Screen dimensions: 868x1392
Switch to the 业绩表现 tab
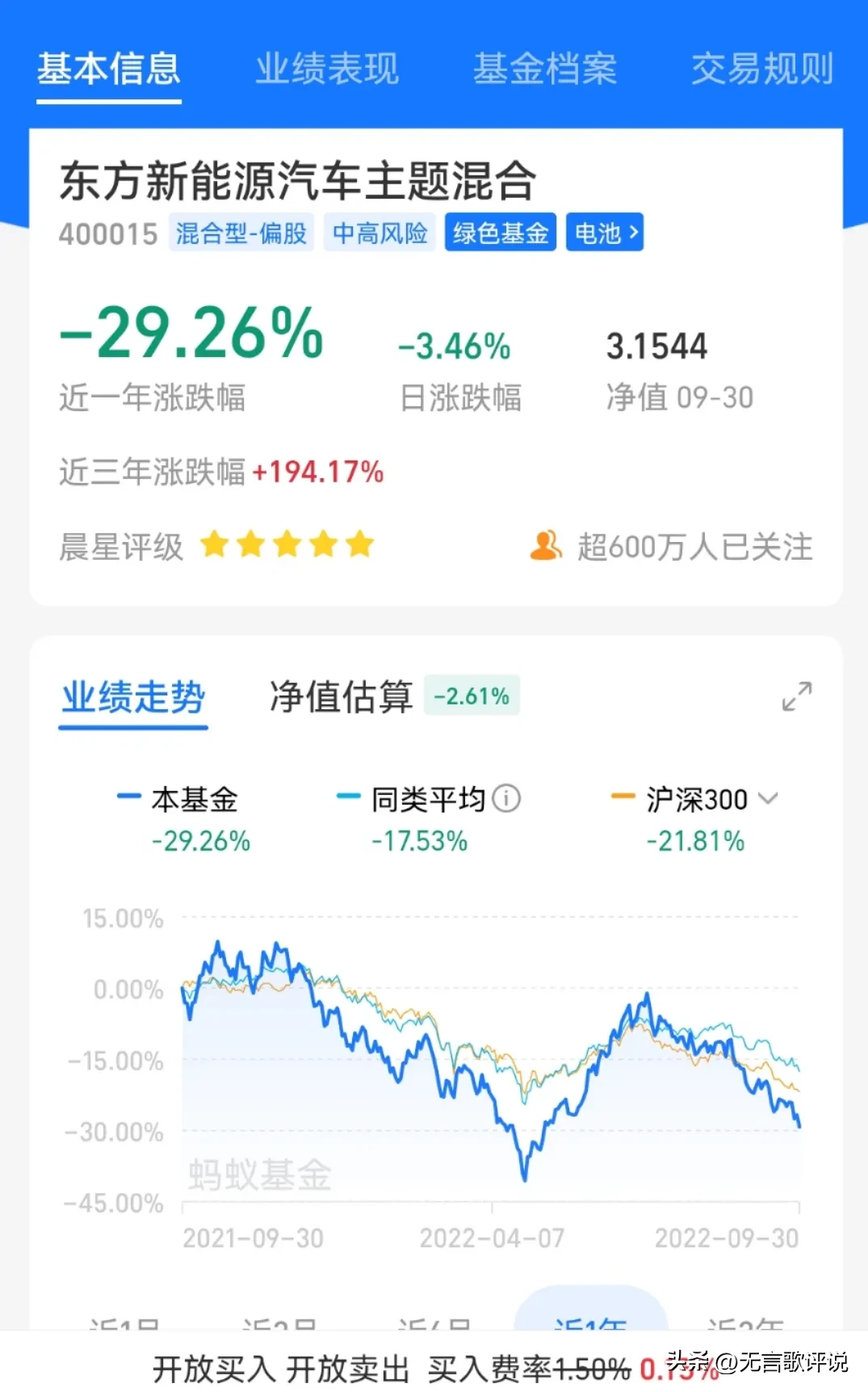tap(327, 69)
